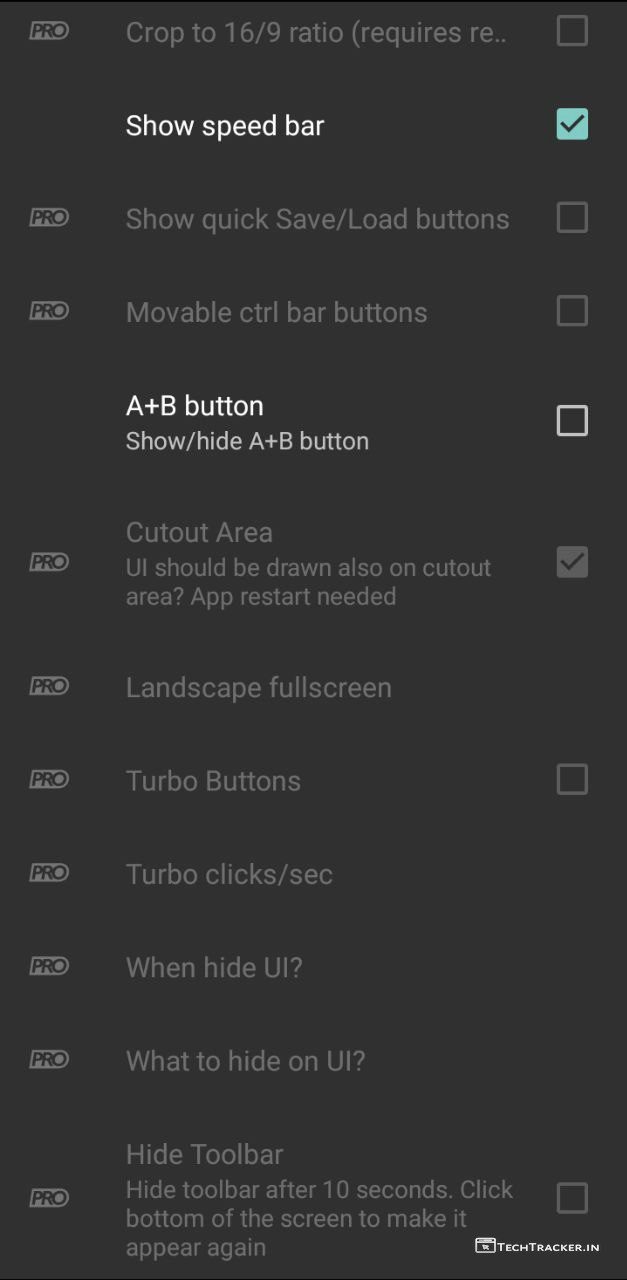
Task: Uncheck the Show speed bar checkbox
Action: pyautogui.click(x=572, y=125)
